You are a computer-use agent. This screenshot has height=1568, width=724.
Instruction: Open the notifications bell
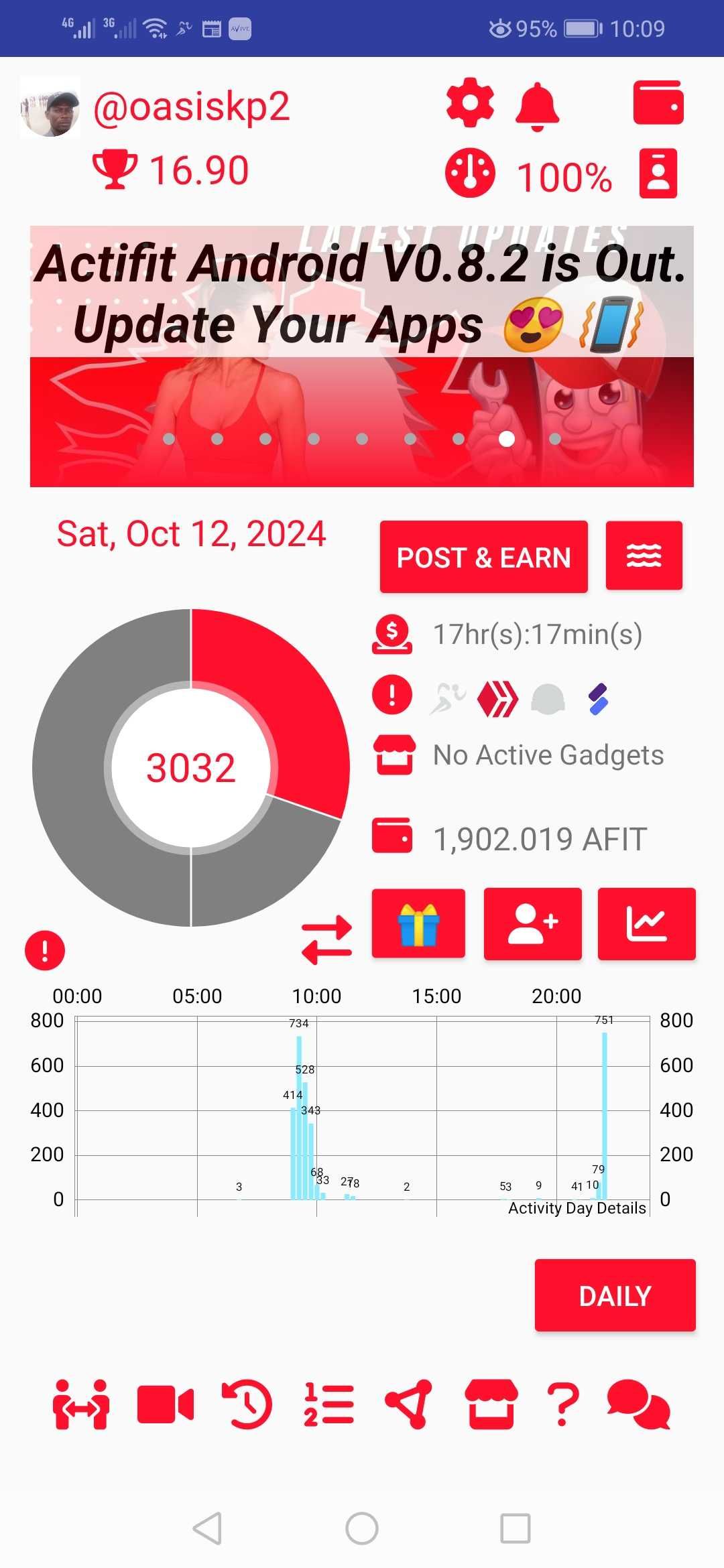click(537, 106)
